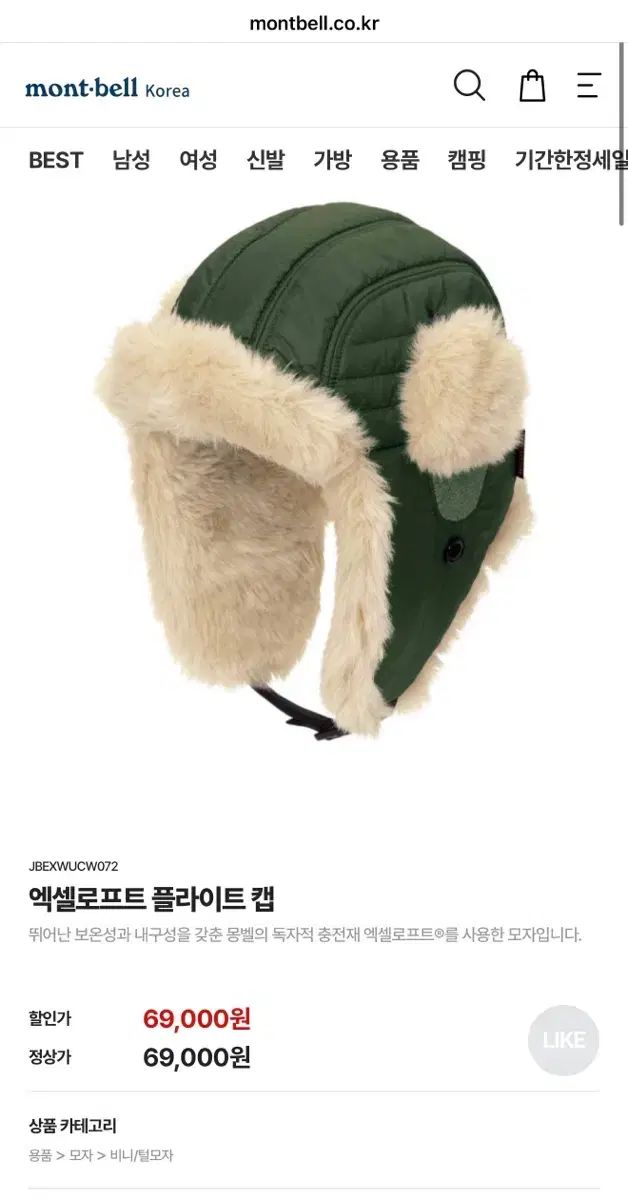Screen dimensions: 628x1200
Task: Switch to the 여성 category tab
Action: (198, 160)
